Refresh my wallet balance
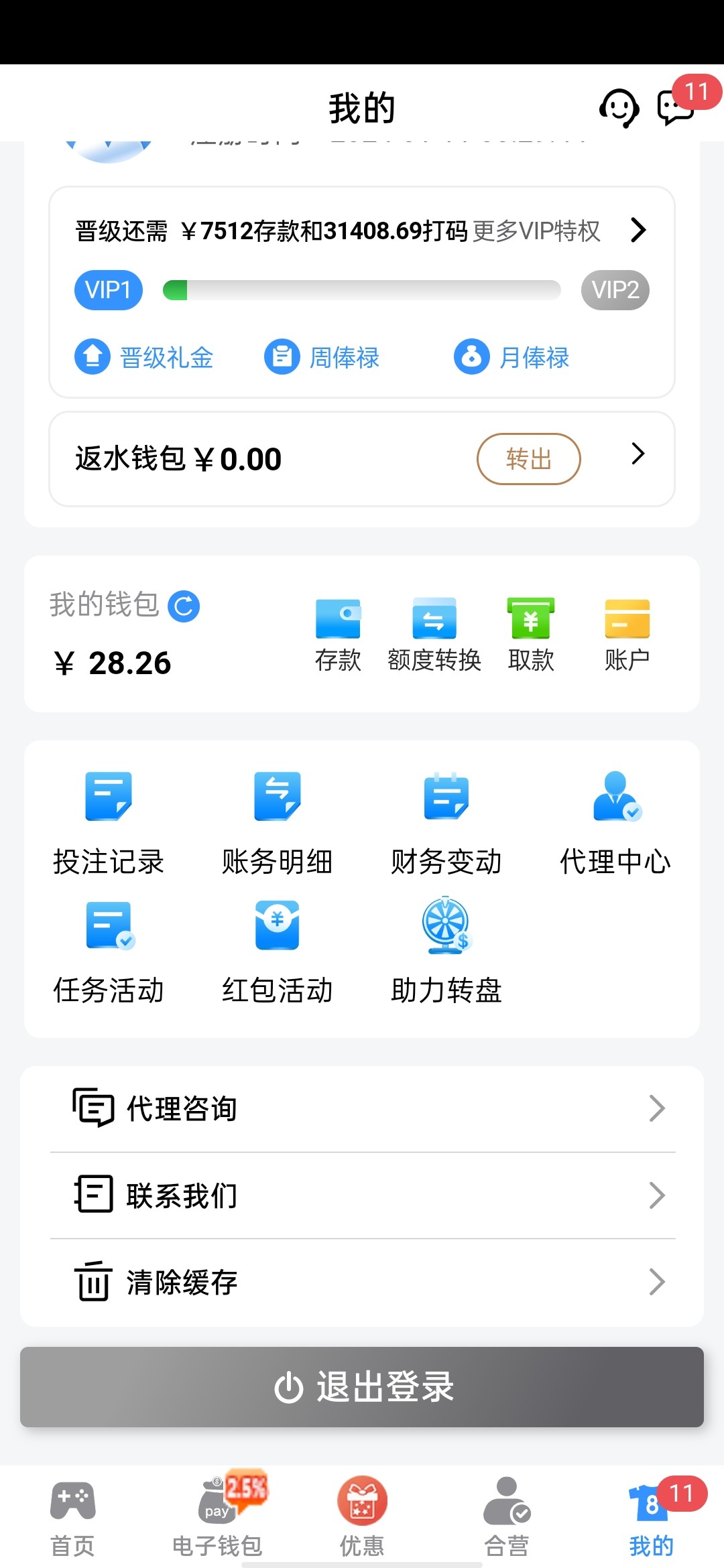Viewport: 724px width, 1568px height. pyautogui.click(x=184, y=606)
